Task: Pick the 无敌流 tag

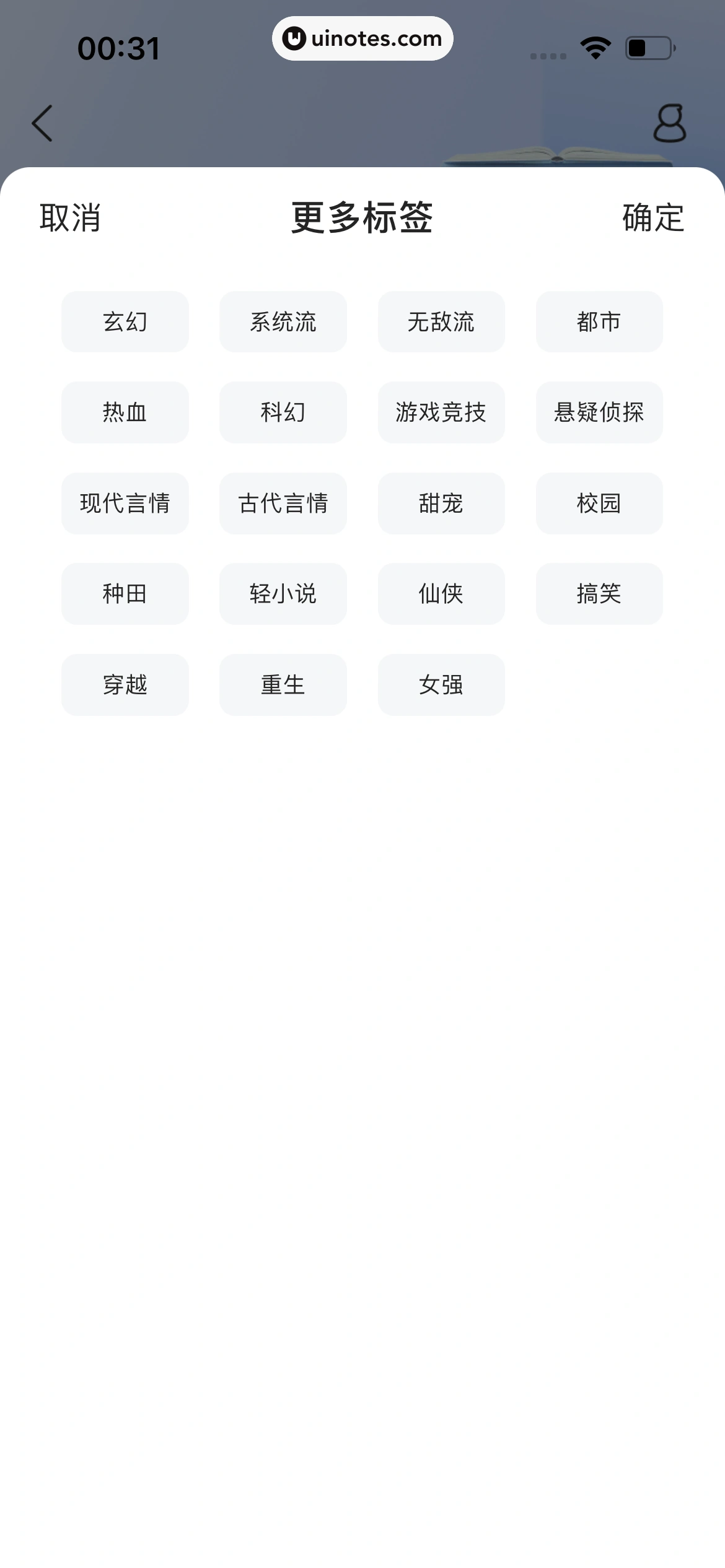Action: [x=441, y=322]
